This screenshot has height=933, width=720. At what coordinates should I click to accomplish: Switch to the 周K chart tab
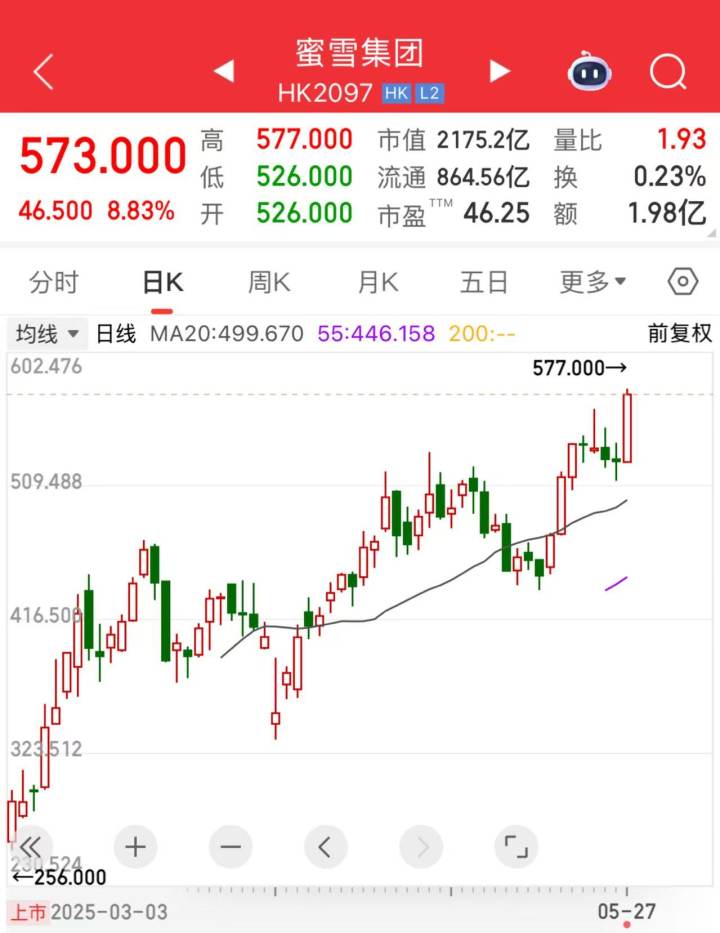point(269,283)
